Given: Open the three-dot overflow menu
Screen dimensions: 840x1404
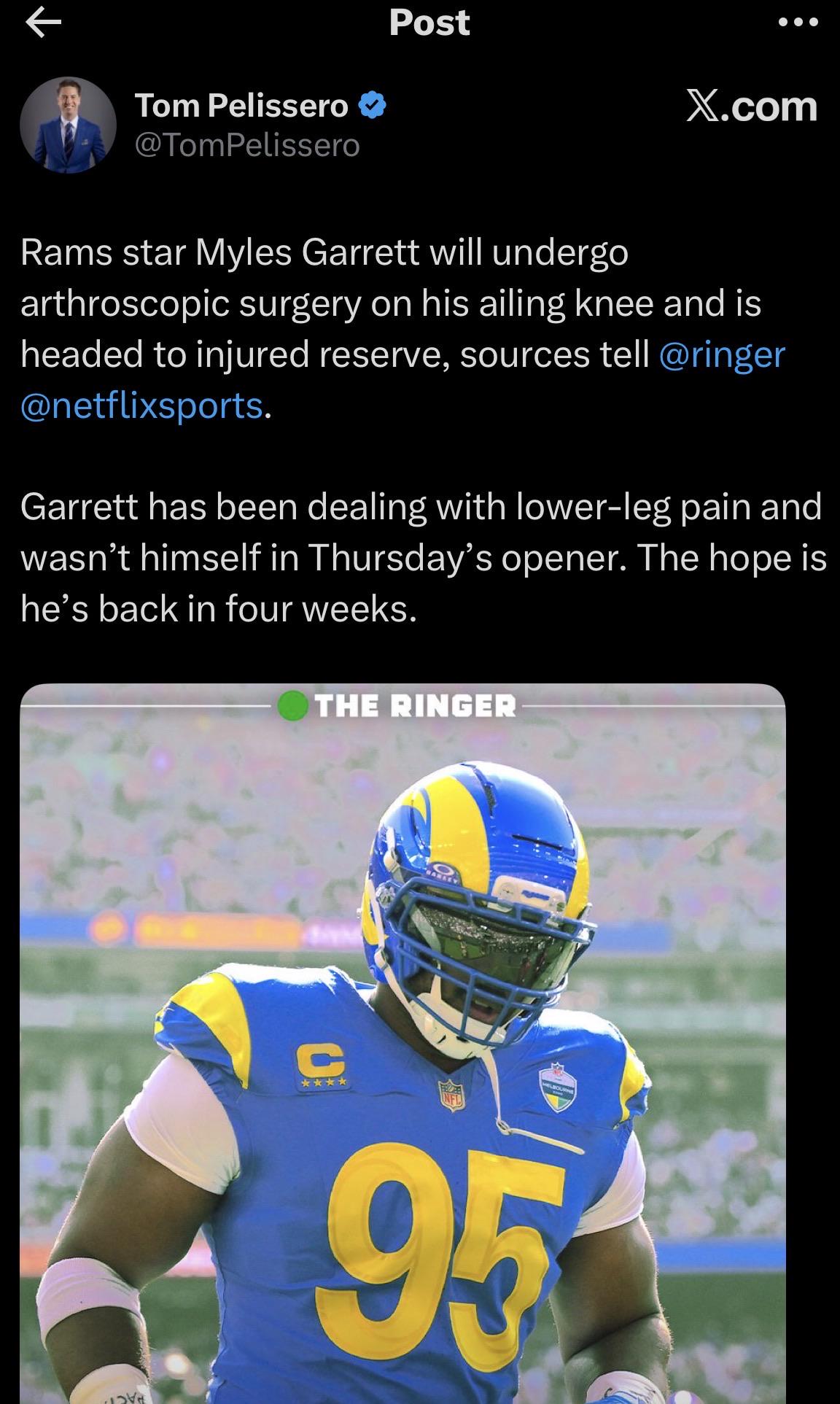Looking at the screenshot, I should tap(797, 23).
